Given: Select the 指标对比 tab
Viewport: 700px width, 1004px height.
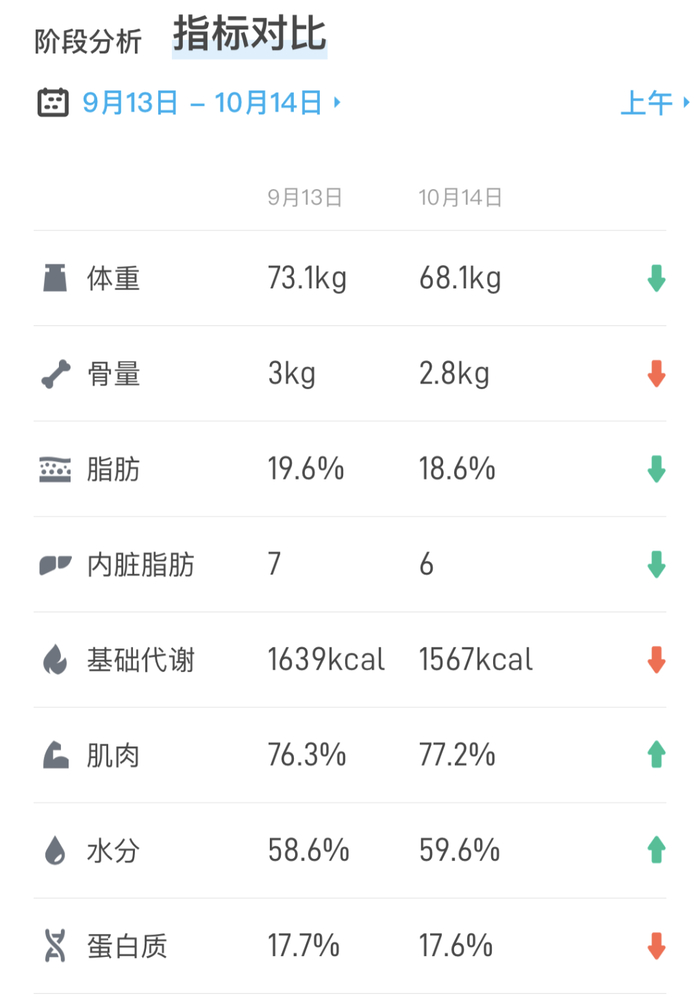Looking at the screenshot, I should 250,34.
